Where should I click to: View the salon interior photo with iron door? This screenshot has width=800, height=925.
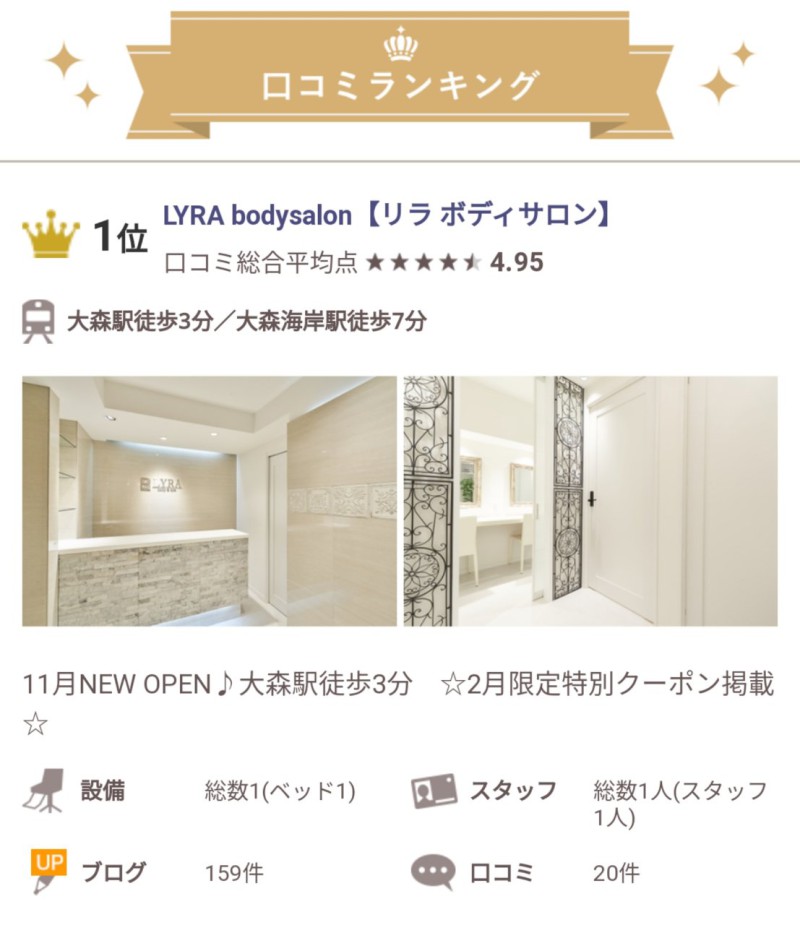coord(590,501)
